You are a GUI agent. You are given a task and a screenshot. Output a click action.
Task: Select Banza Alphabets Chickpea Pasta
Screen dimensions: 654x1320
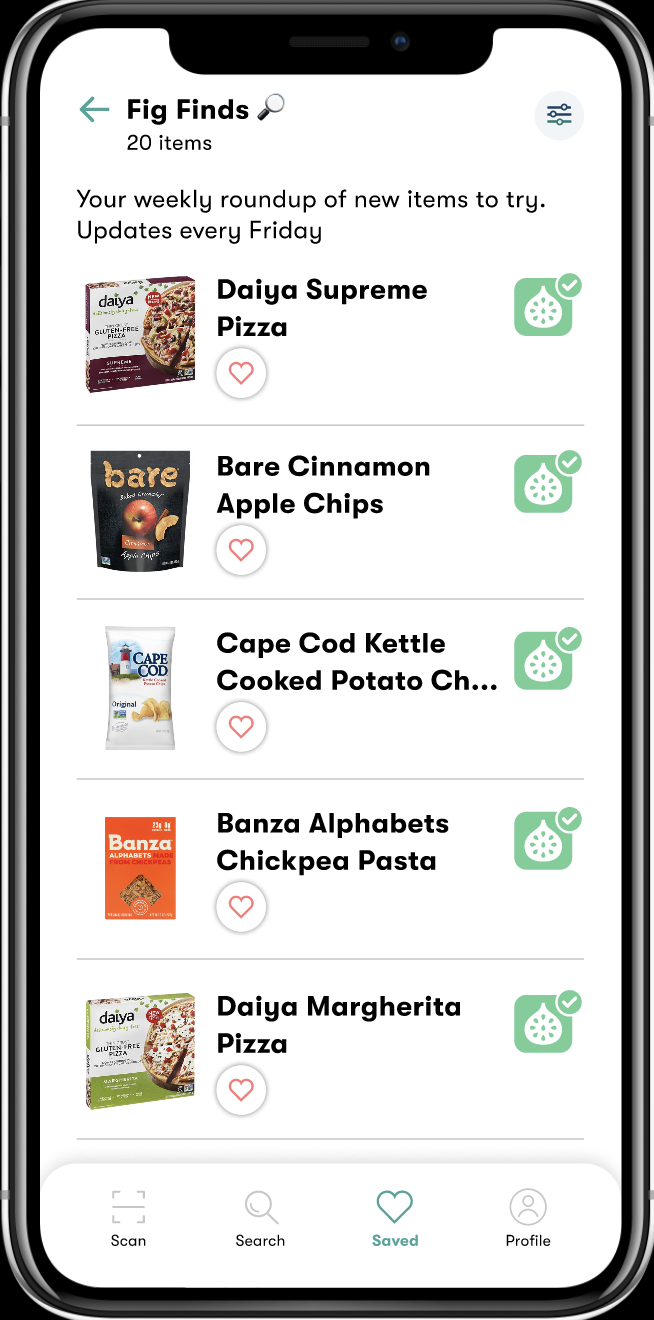pyautogui.click(x=332, y=842)
